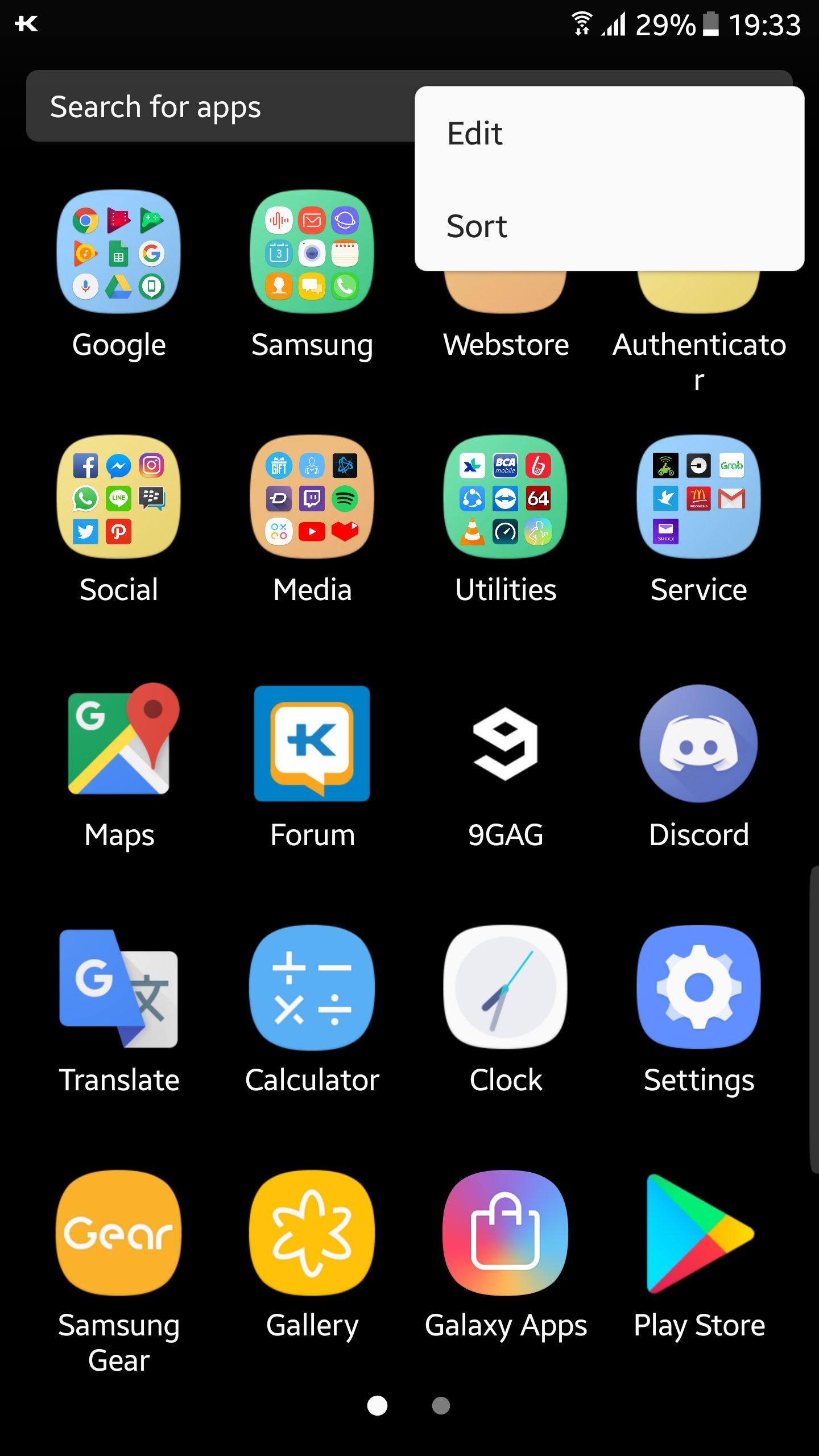Open the Media folder

pos(312,499)
